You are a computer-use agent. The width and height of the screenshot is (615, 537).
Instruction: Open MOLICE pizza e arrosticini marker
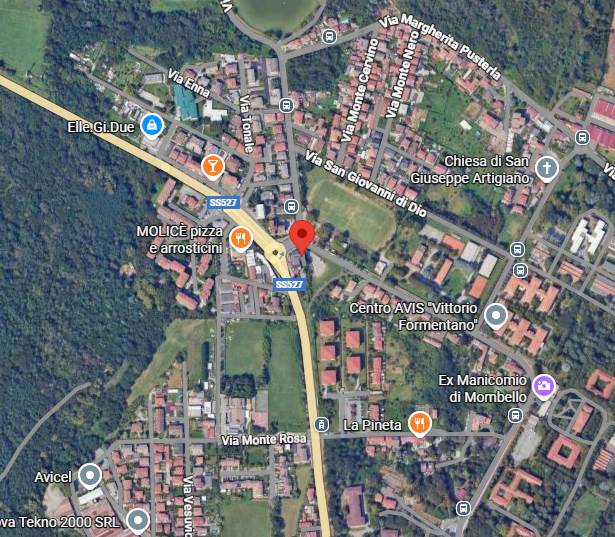240,238
